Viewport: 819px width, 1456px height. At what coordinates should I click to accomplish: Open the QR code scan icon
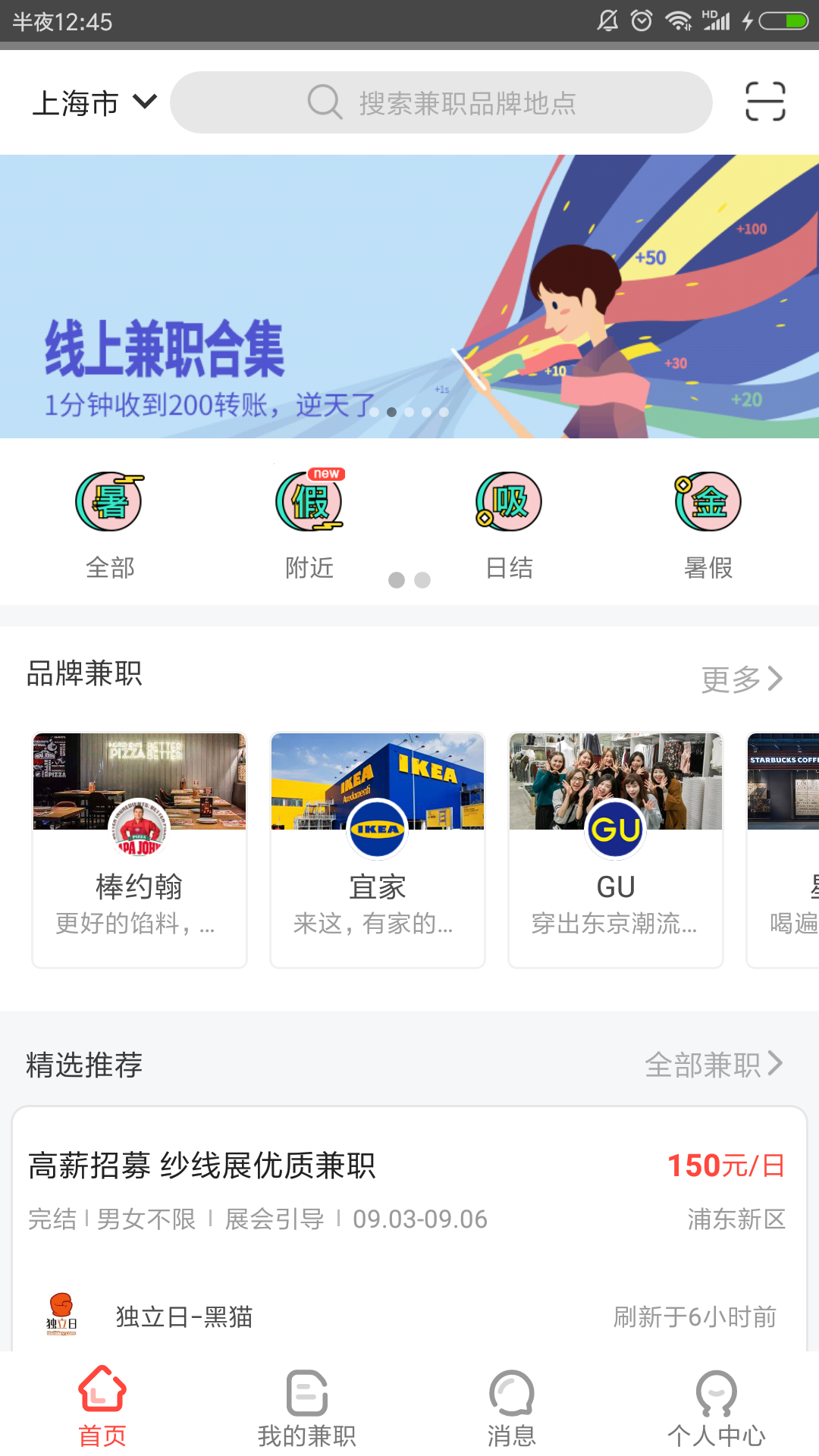coord(764,102)
